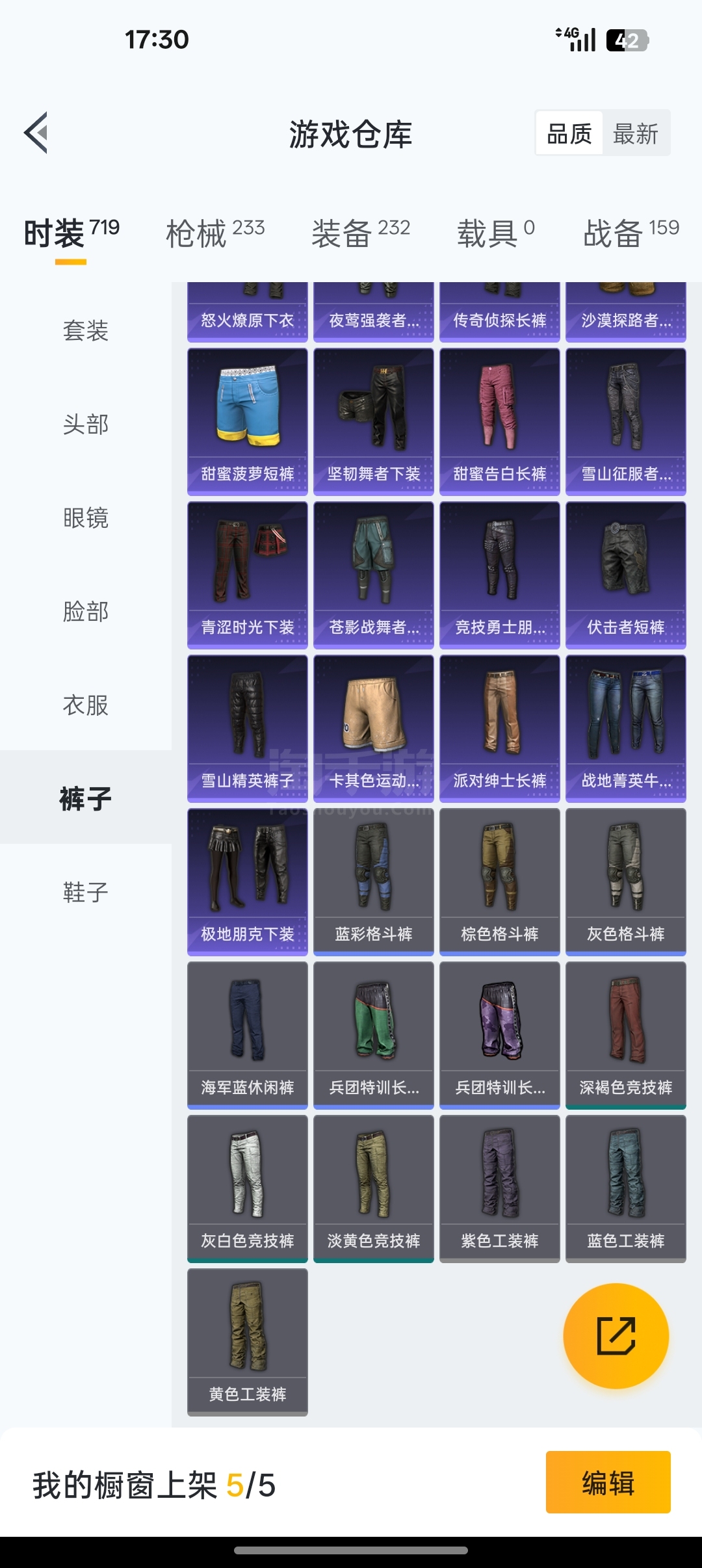Go back using the top-left arrow
702x1568 pixels.
tap(36, 133)
